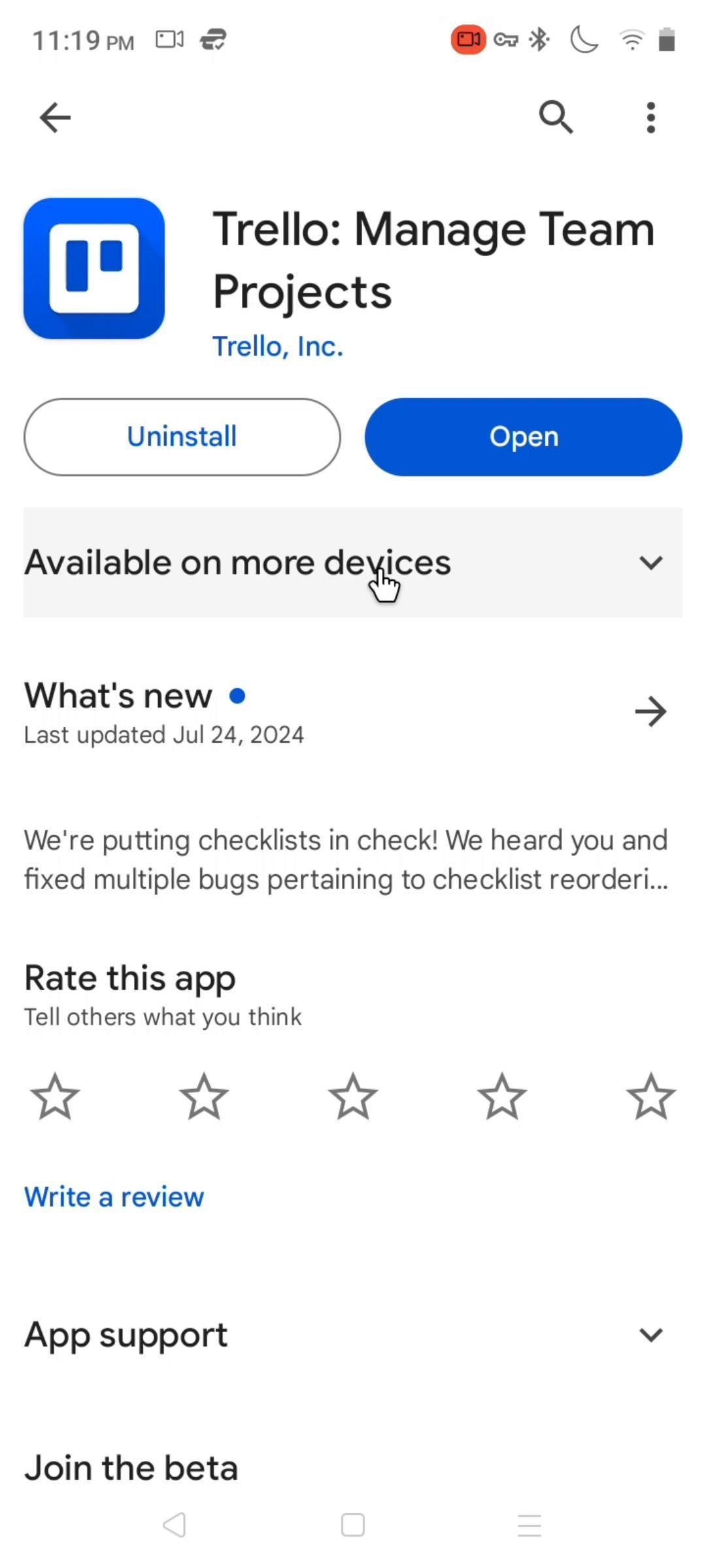
Task: Open the search icon
Action: pyautogui.click(x=556, y=118)
